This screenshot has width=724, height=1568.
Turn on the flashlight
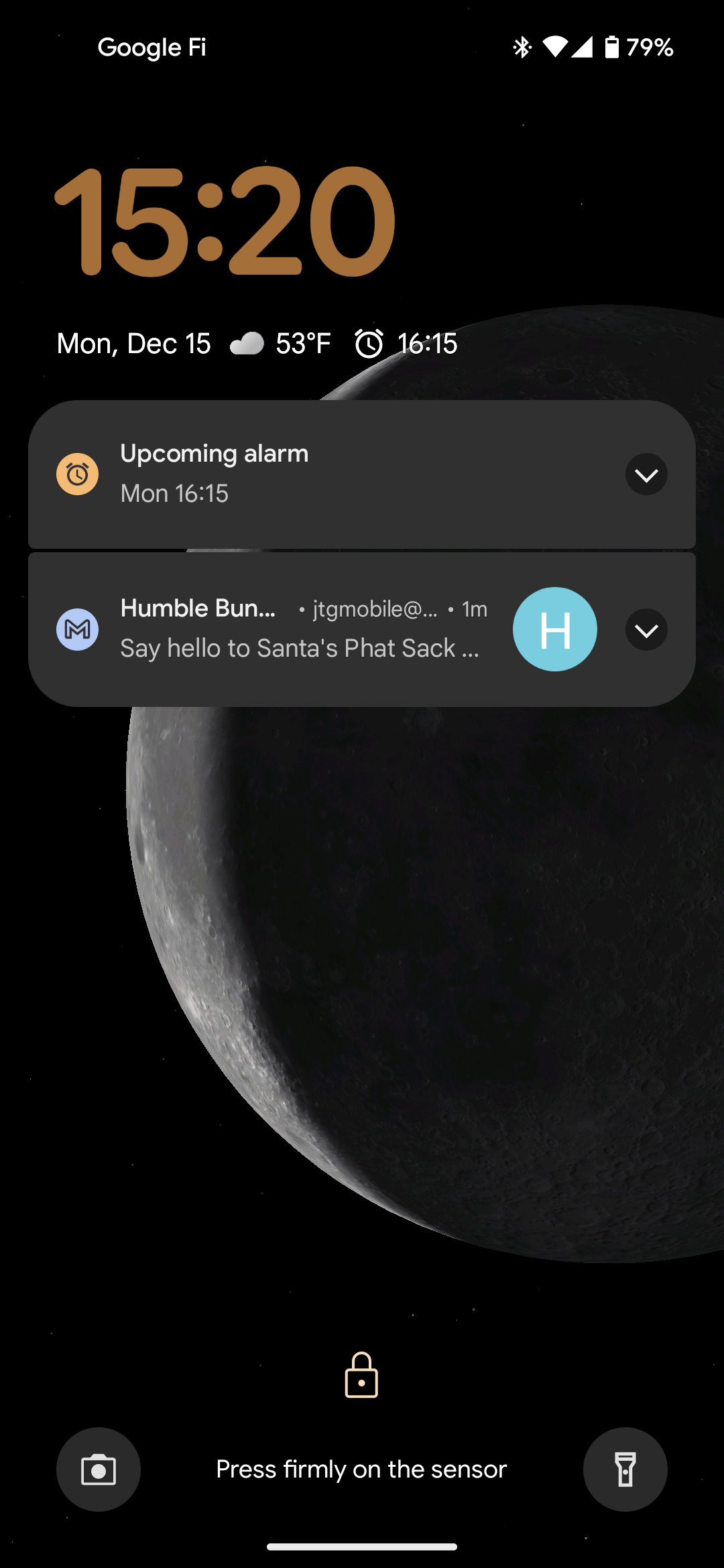coord(625,1469)
